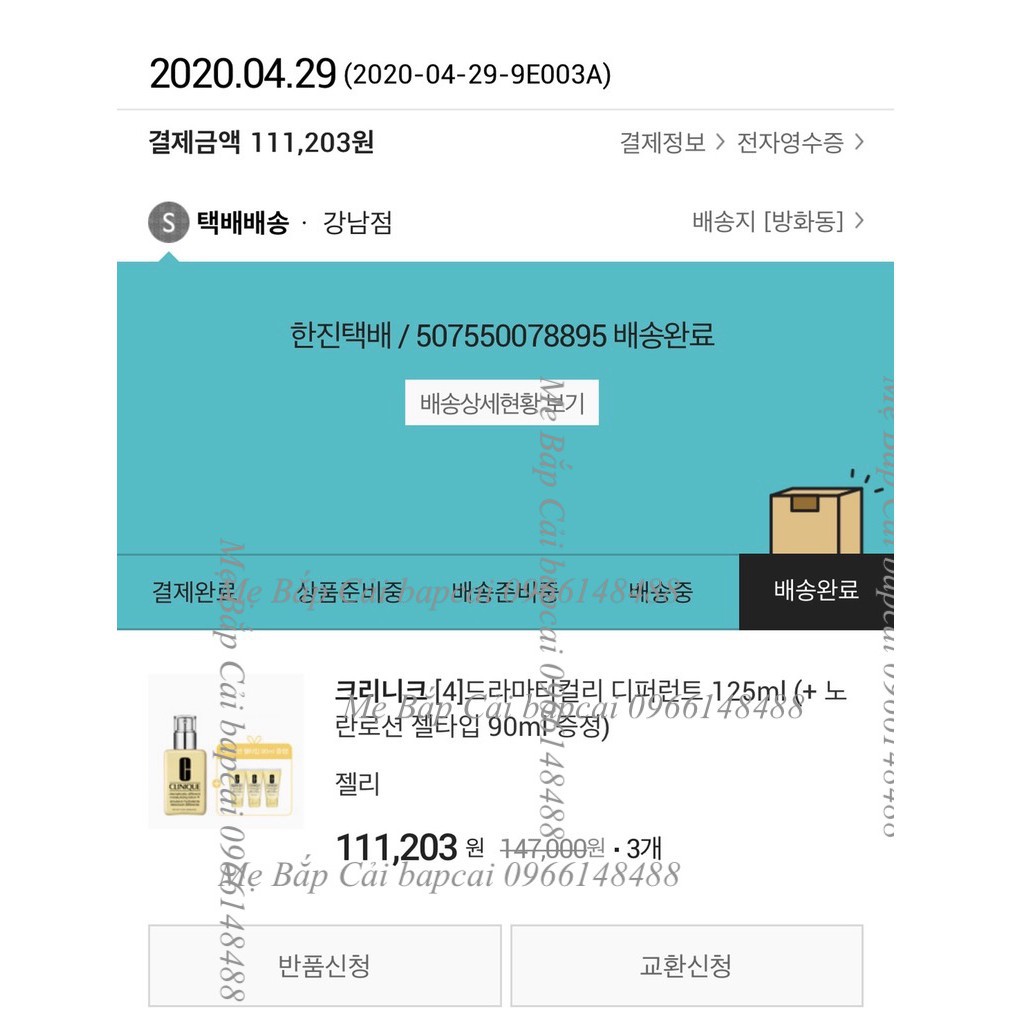Open 배송지 [방화동] delivery address
The image size is (1012, 1012).
(777, 221)
